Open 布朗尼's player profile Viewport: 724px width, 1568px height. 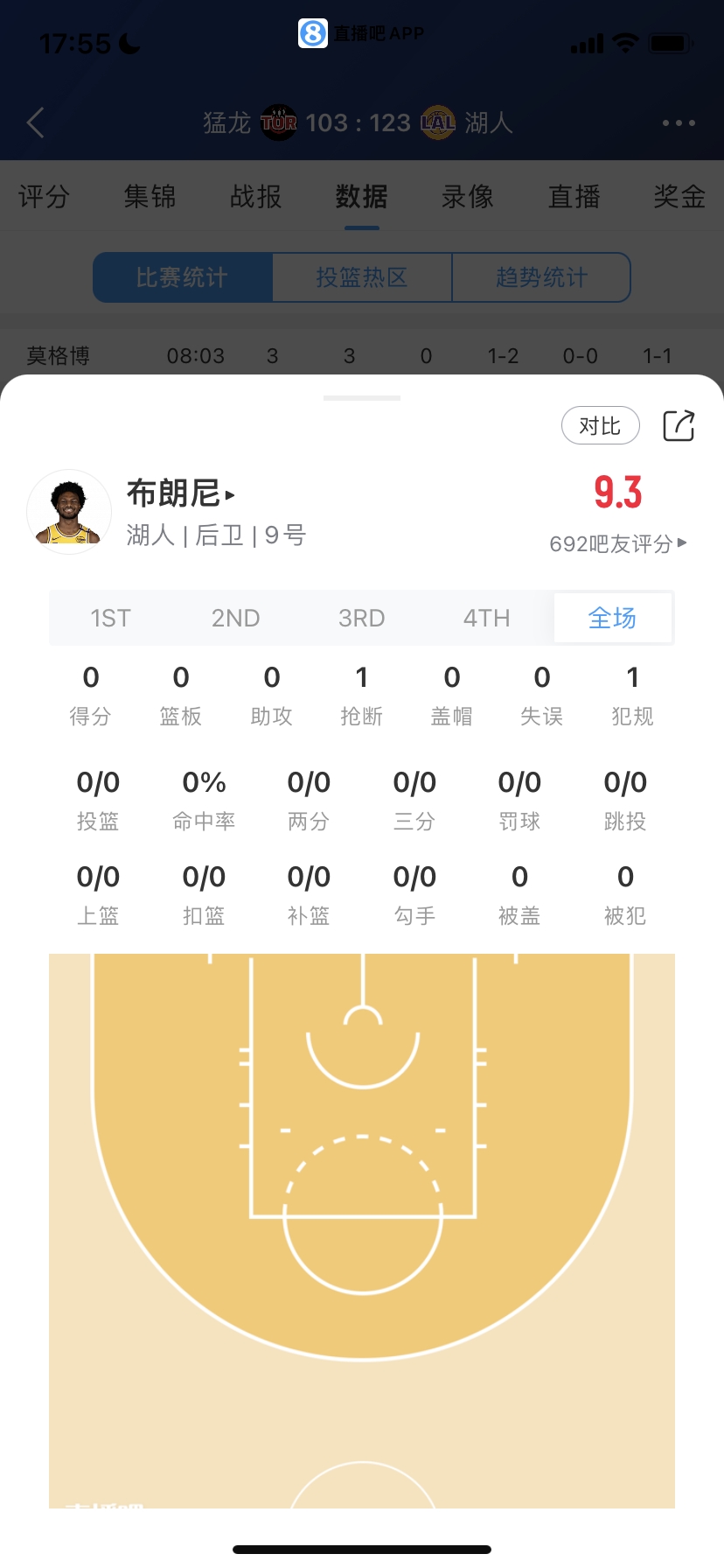click(181, 493)
